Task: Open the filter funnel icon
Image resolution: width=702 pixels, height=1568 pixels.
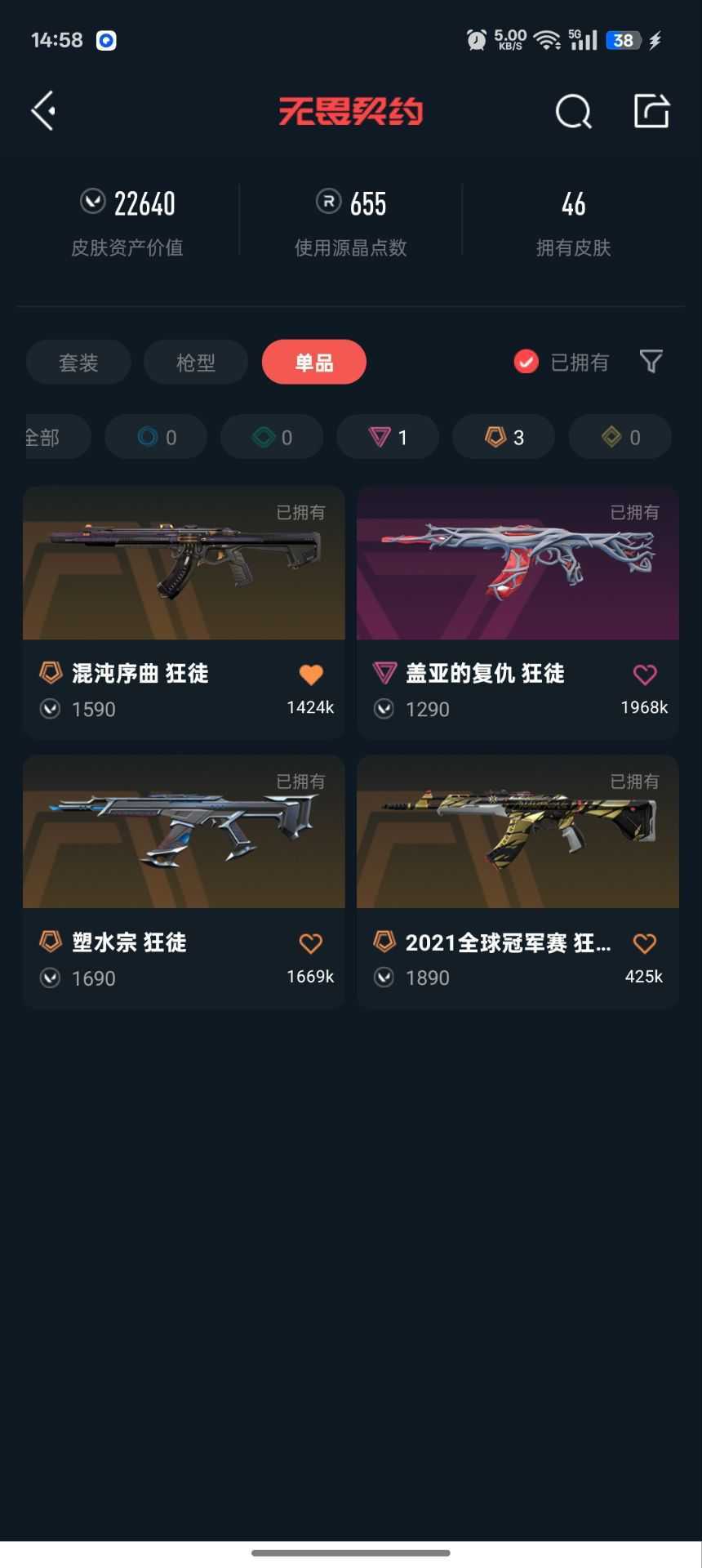Action: coord(651,361)
